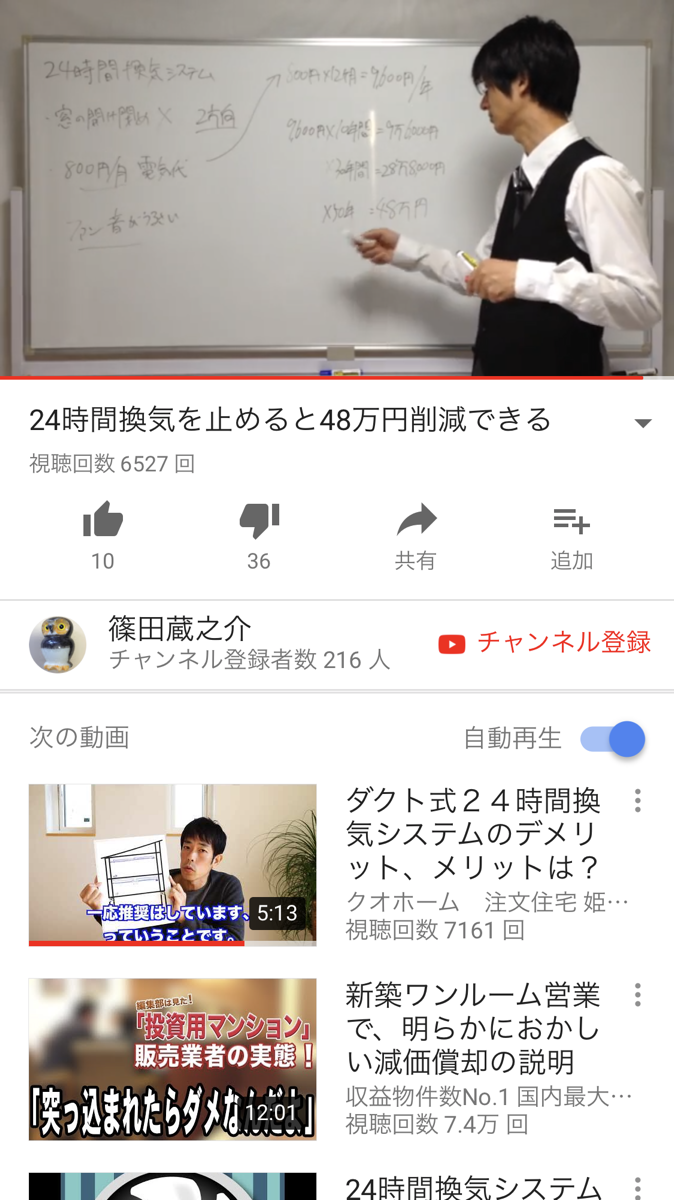
Task: Tap the video player showing the whiteboard
Action: click(337, 190)
